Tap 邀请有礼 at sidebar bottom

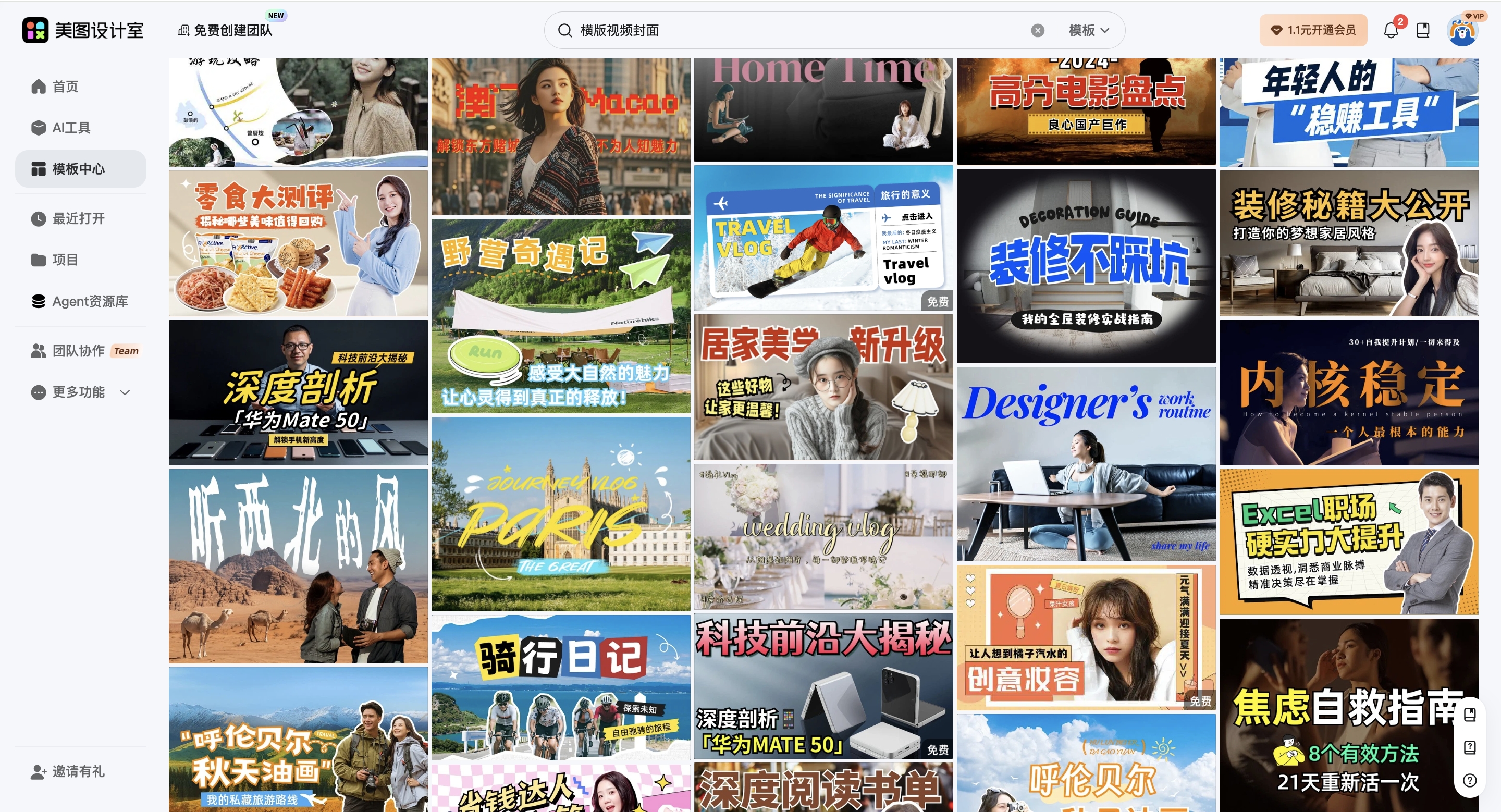(78, 771)
